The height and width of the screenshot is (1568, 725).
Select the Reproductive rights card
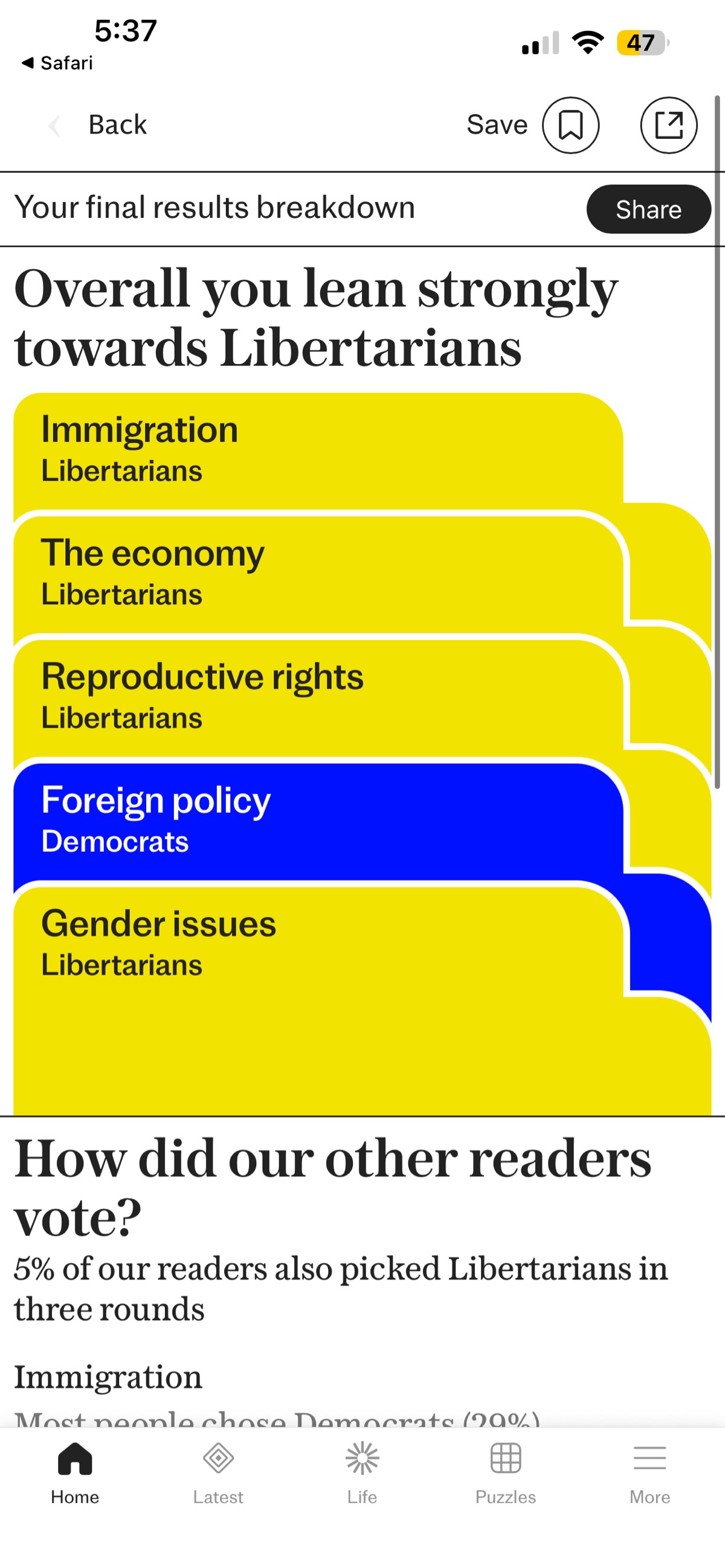click(x=318, y=697)
